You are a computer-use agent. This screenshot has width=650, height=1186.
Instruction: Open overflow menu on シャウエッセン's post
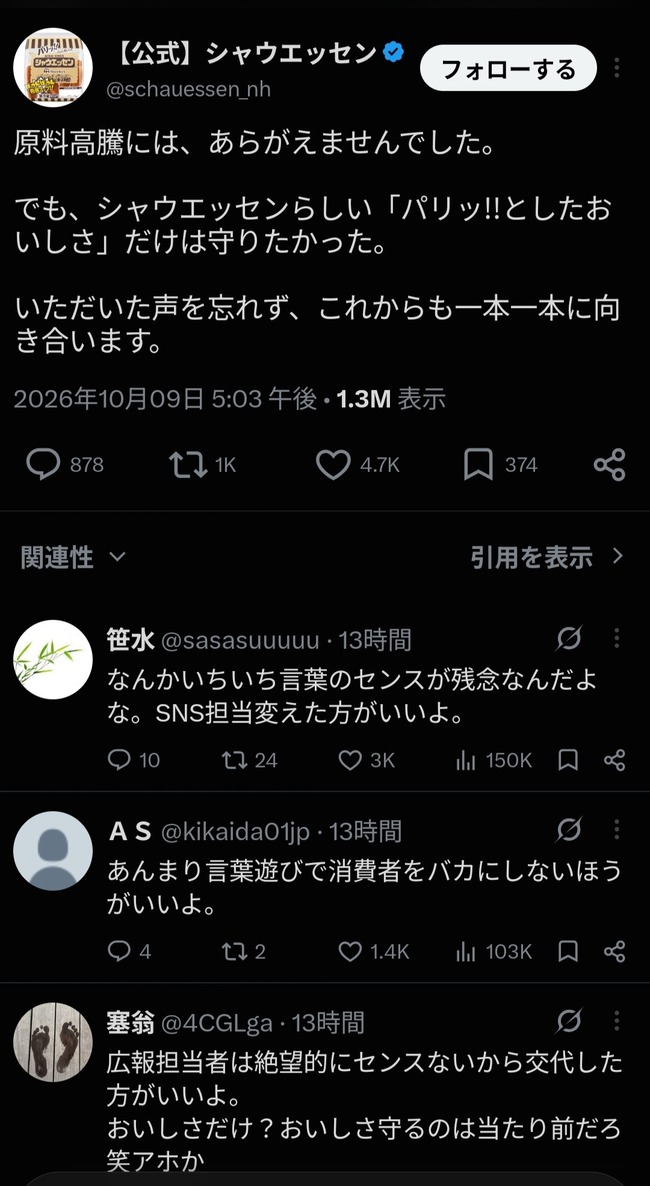click(617, 68)
